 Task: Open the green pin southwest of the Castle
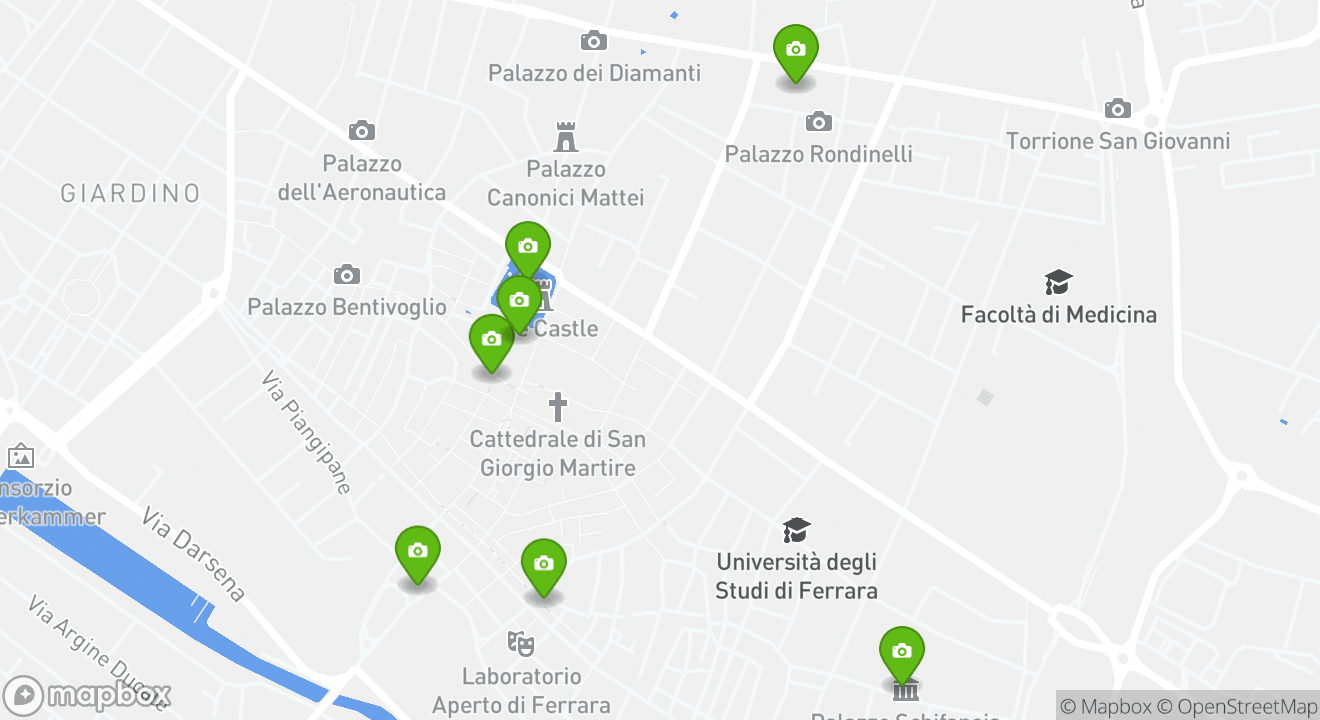coord(491,339)
